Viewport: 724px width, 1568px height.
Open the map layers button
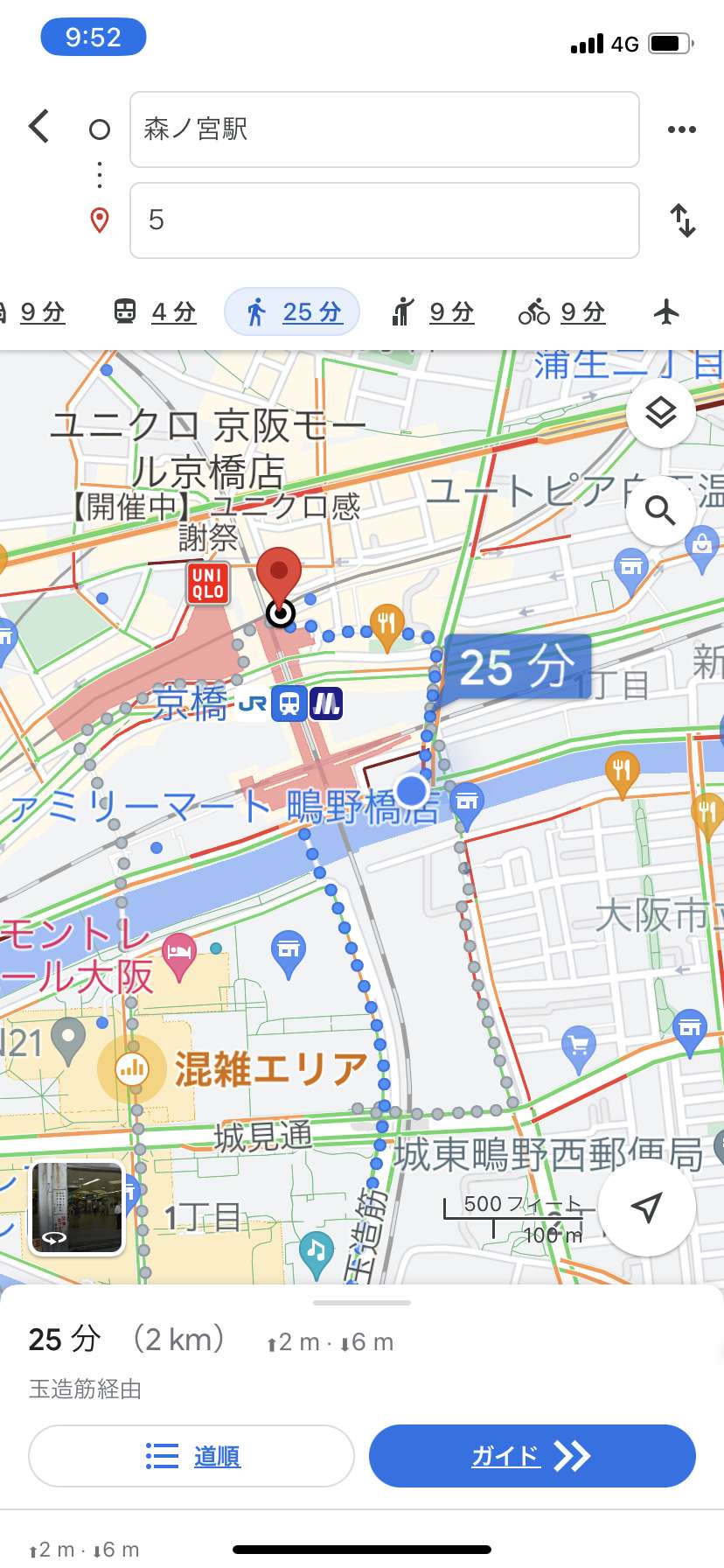click(x=661, y=412)
